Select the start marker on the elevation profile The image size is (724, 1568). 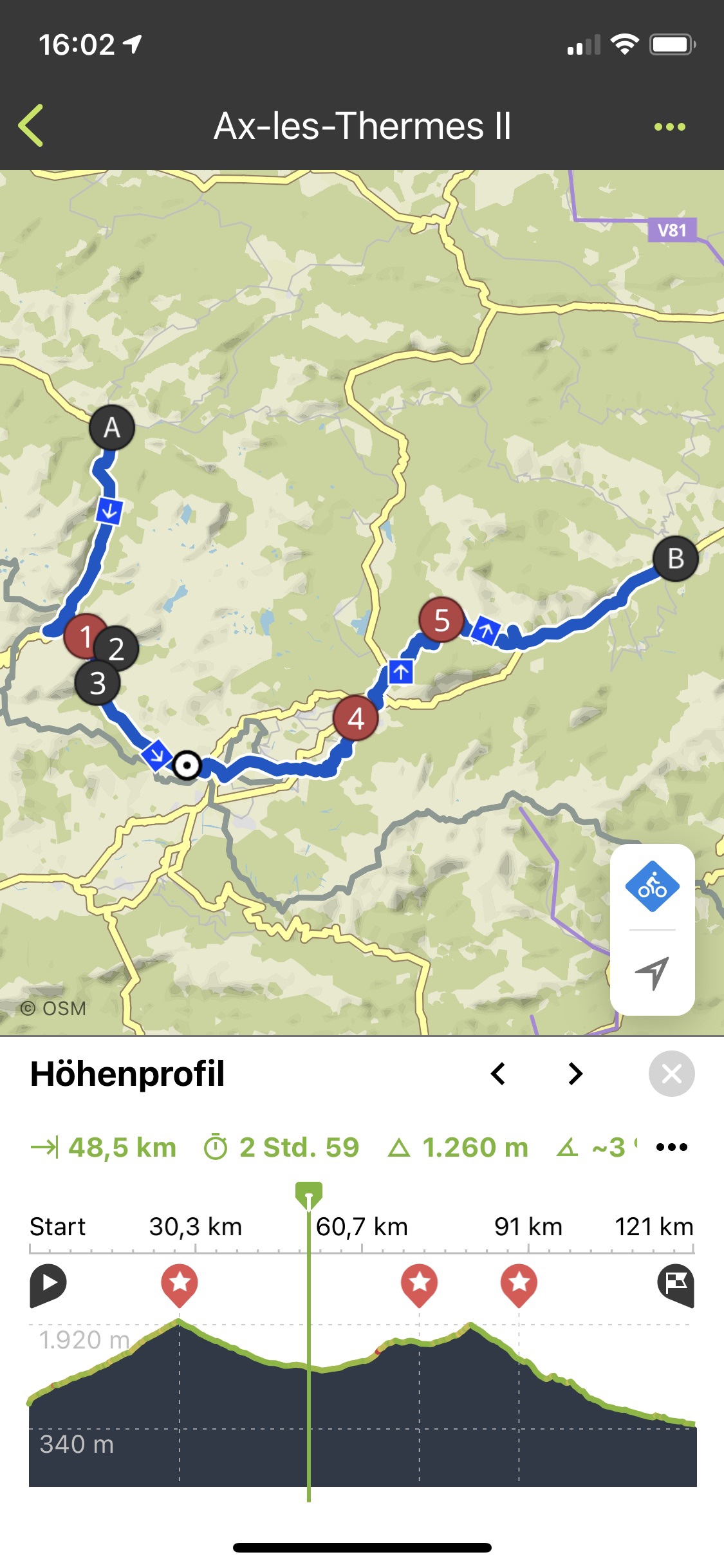click(x=48, y=1285)
